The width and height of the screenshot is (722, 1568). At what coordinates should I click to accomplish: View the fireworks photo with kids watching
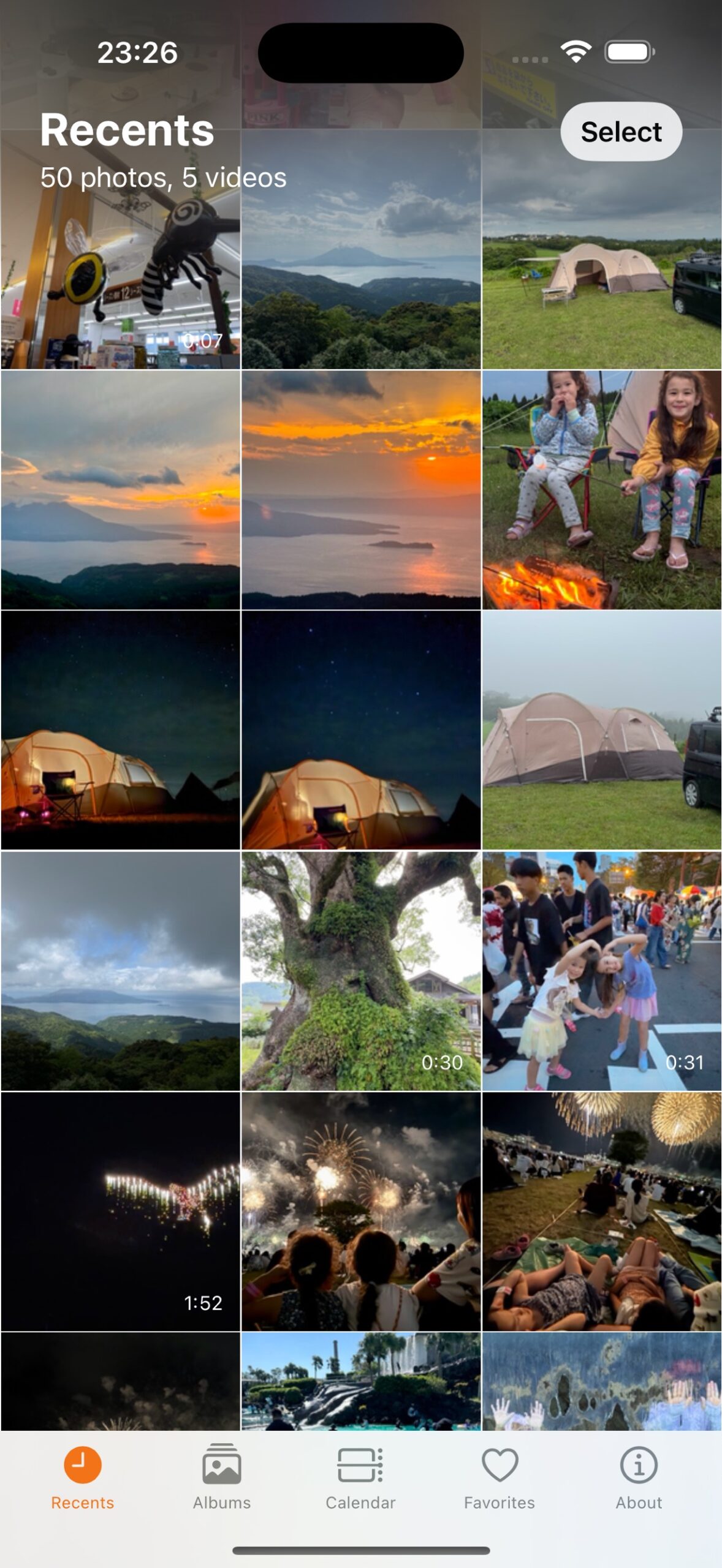tap(360, 1212)
